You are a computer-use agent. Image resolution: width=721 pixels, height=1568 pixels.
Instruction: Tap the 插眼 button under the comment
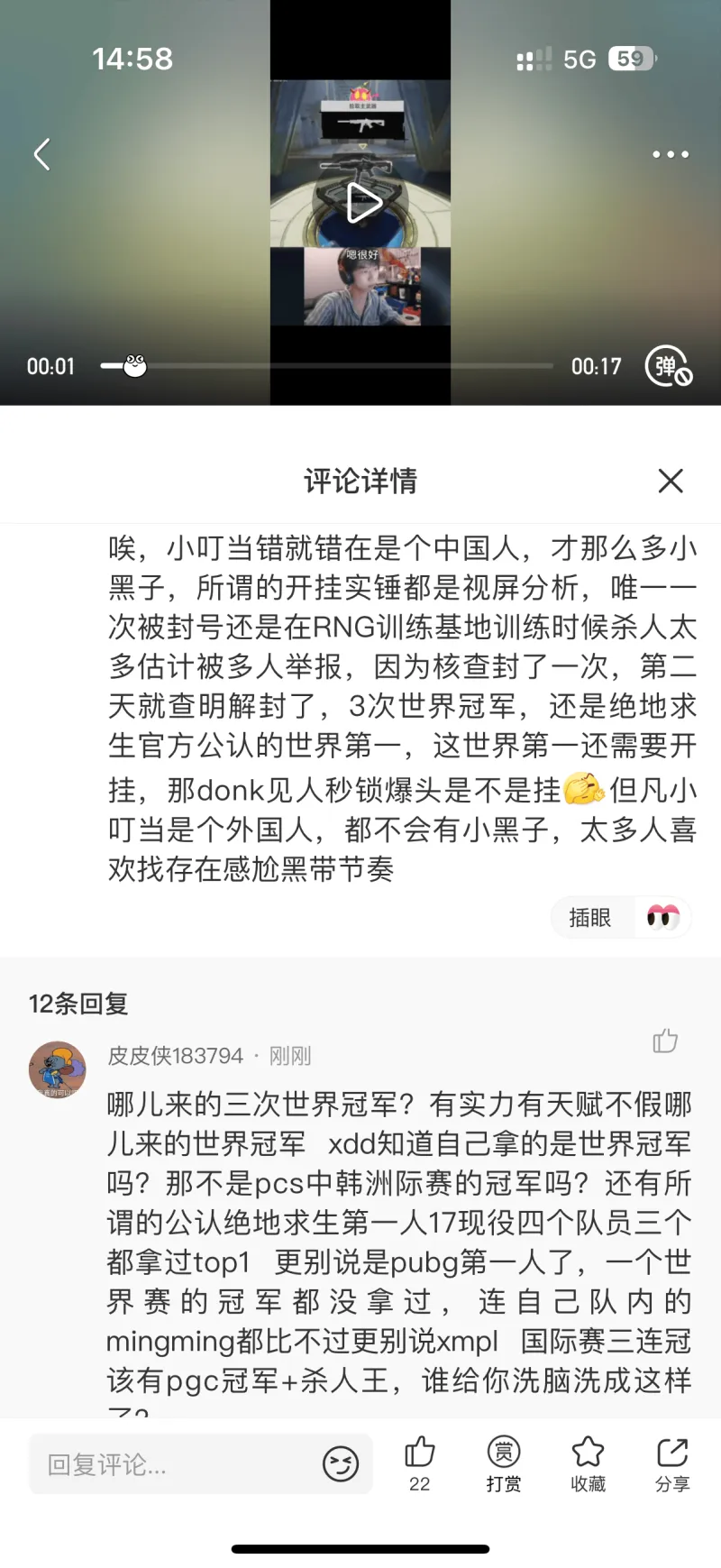[x=620, y=918]
